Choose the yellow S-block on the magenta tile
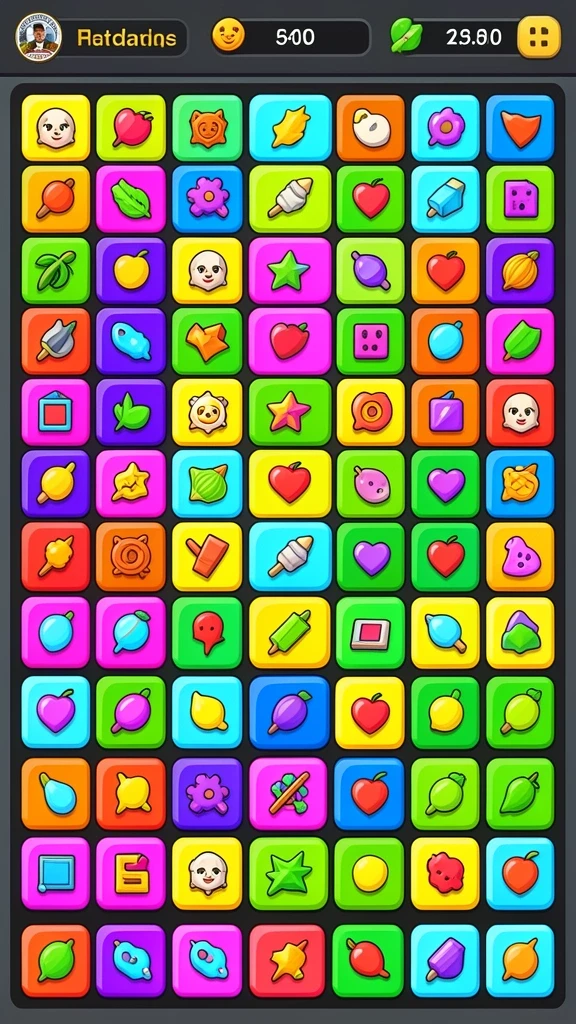 coord(131,873)
